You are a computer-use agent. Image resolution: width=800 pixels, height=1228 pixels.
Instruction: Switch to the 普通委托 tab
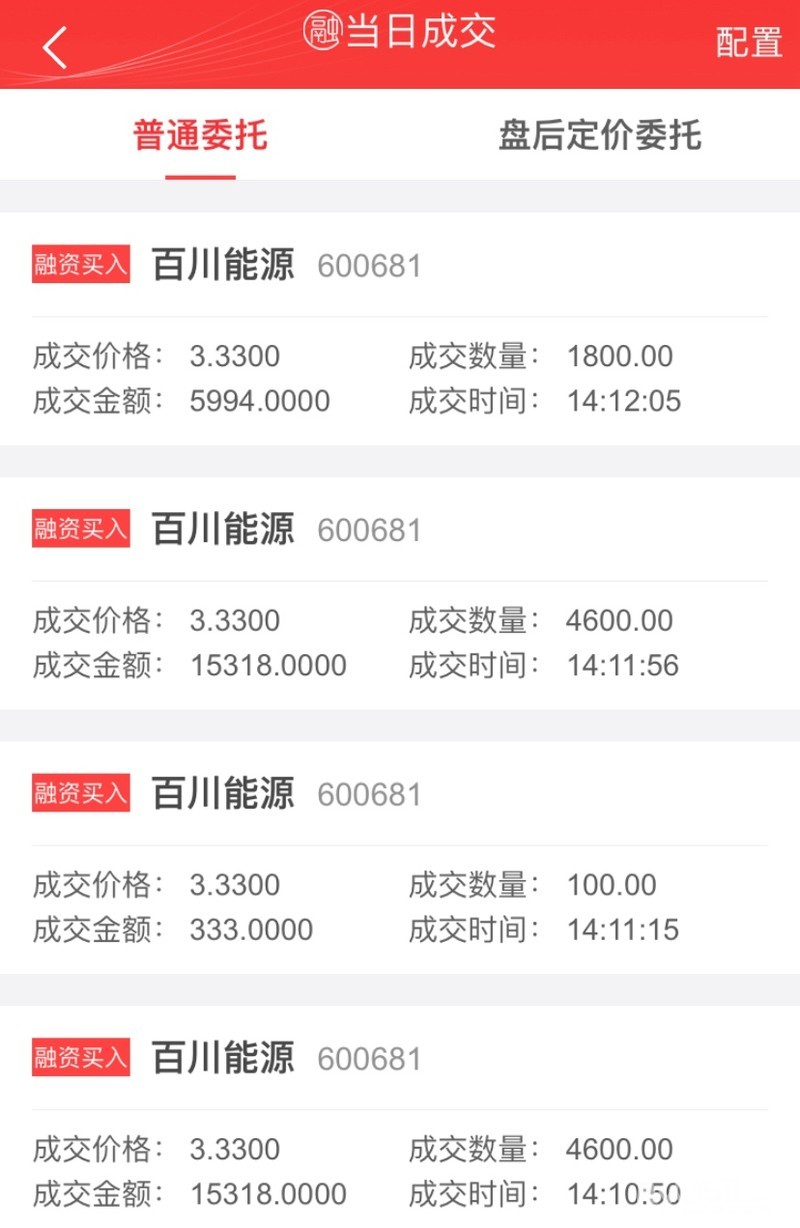[200, 135]
